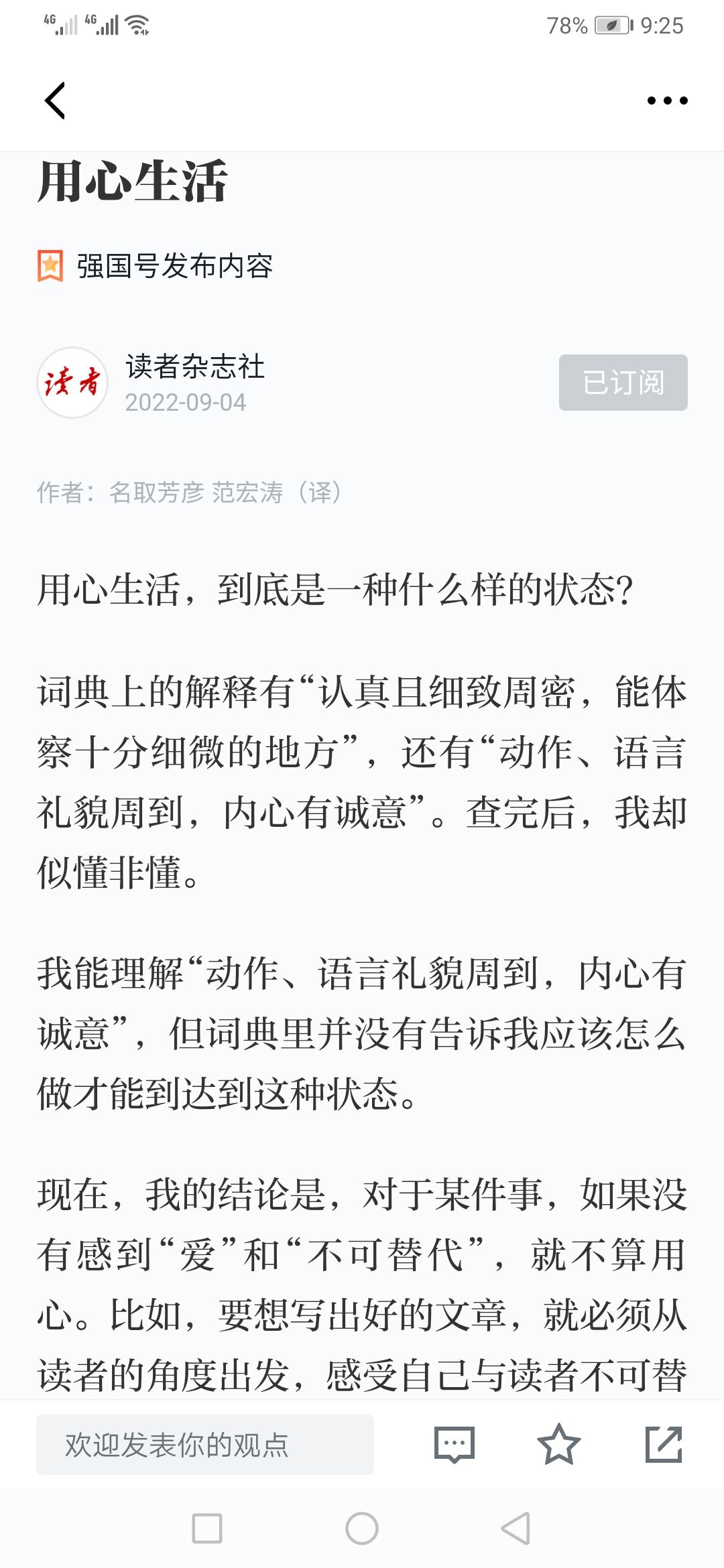Go back using the top-left arrow
The height and width of the screenshot is (1568, 724).
55,101
